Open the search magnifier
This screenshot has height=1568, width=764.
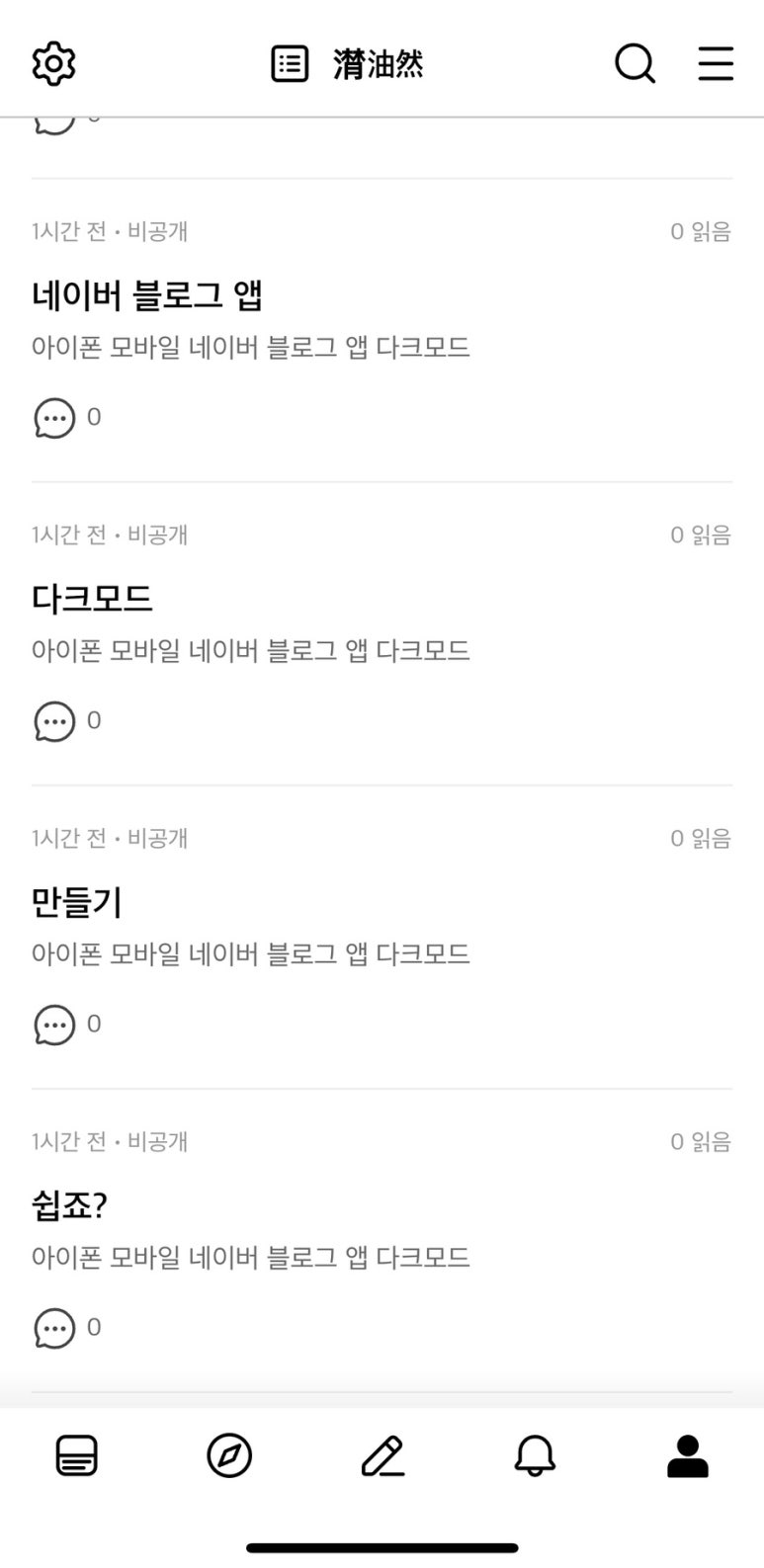[635, 64]
